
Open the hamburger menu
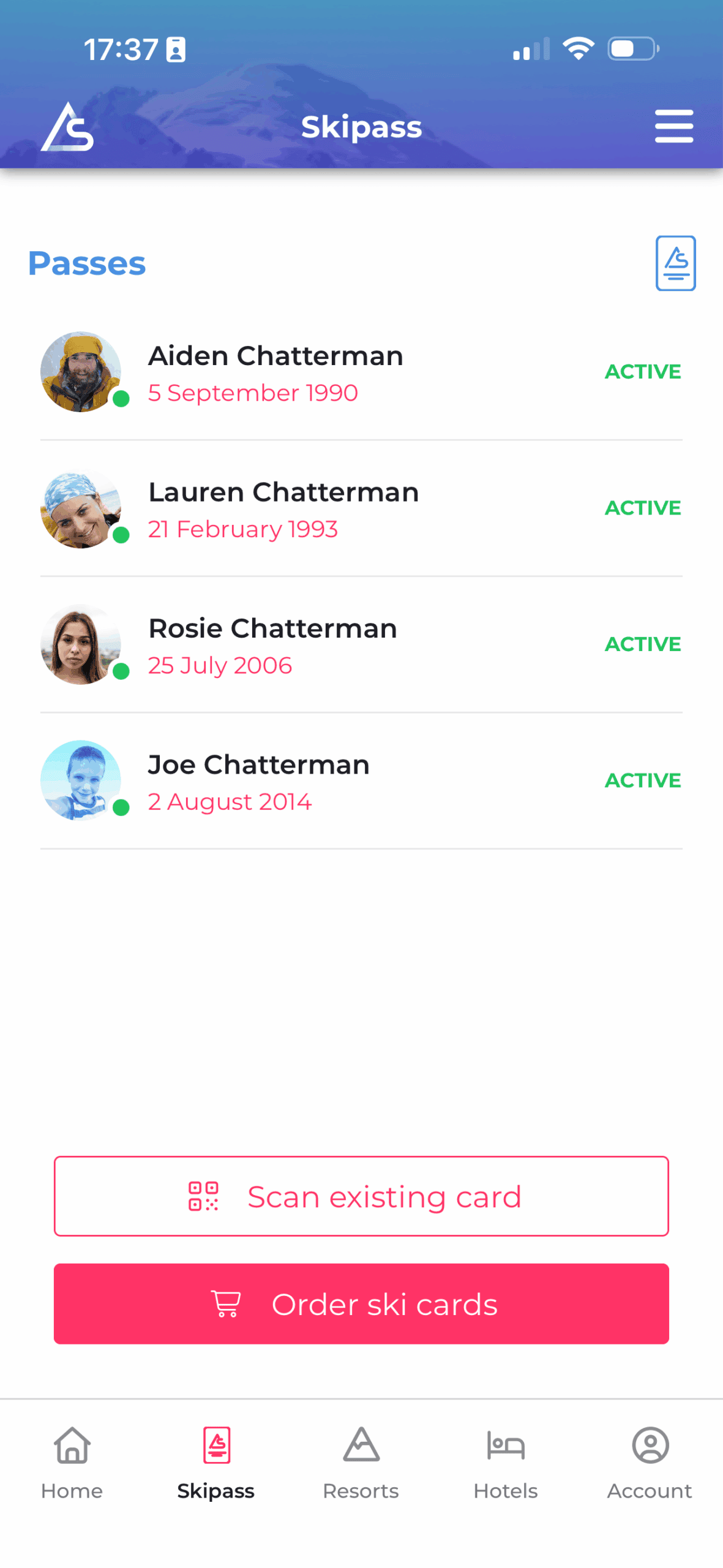pos(673,126)
